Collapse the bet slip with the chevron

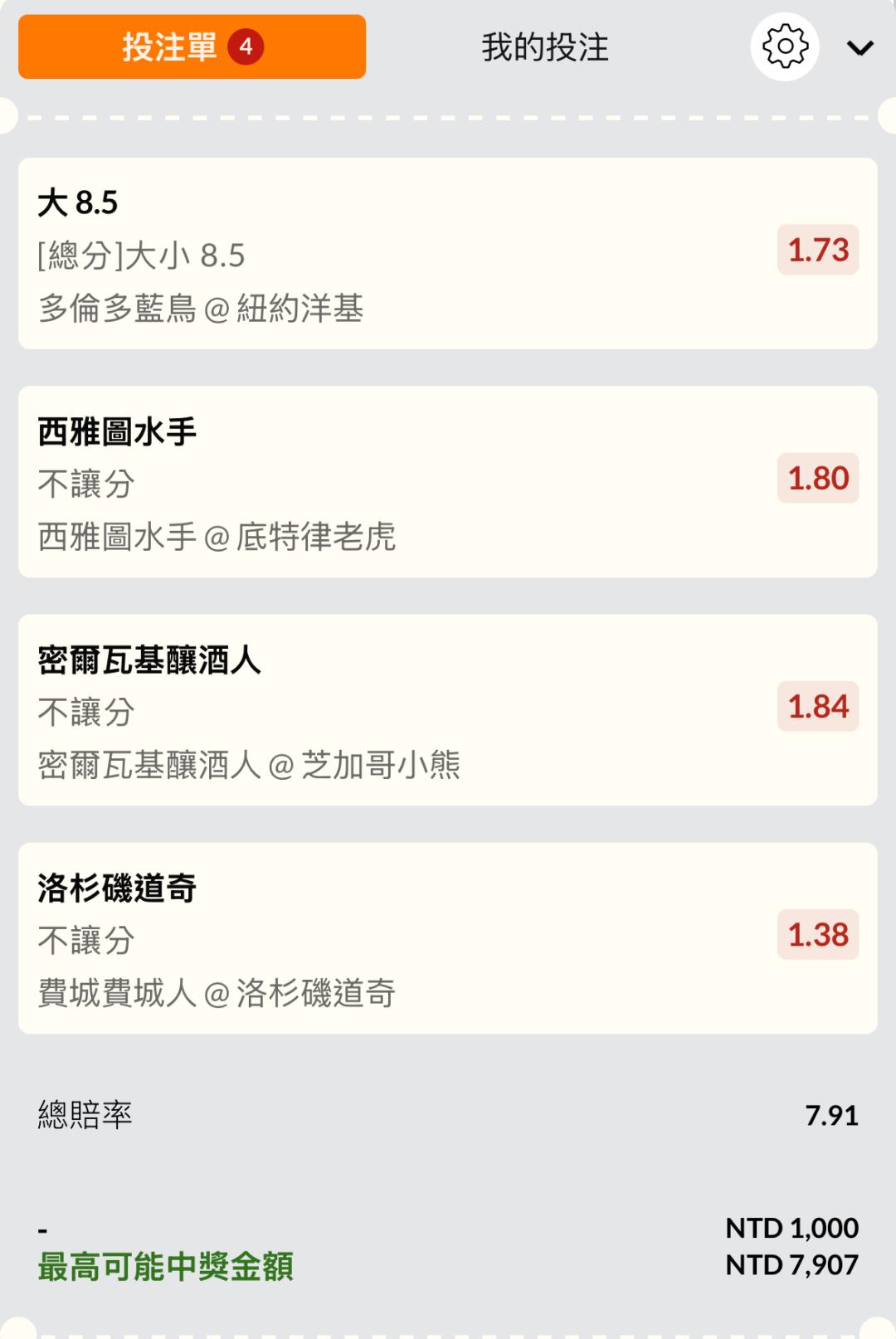(x=859, y=48)
